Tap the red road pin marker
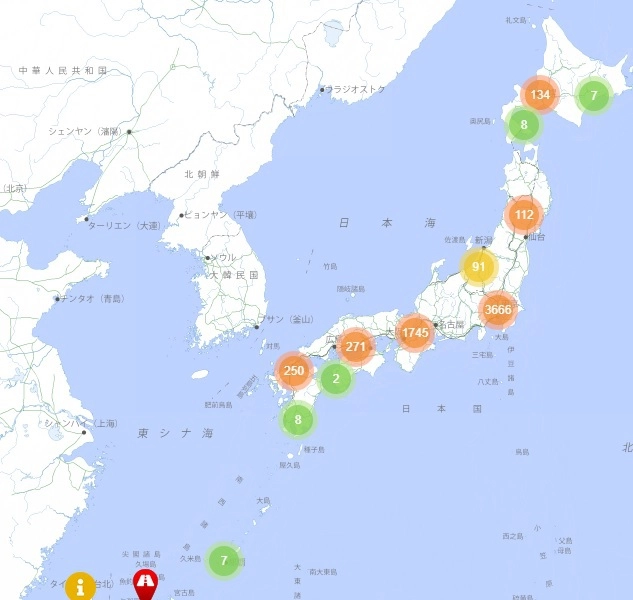The height and width of the screenshot is (600, 633). [x=147, y=582]
